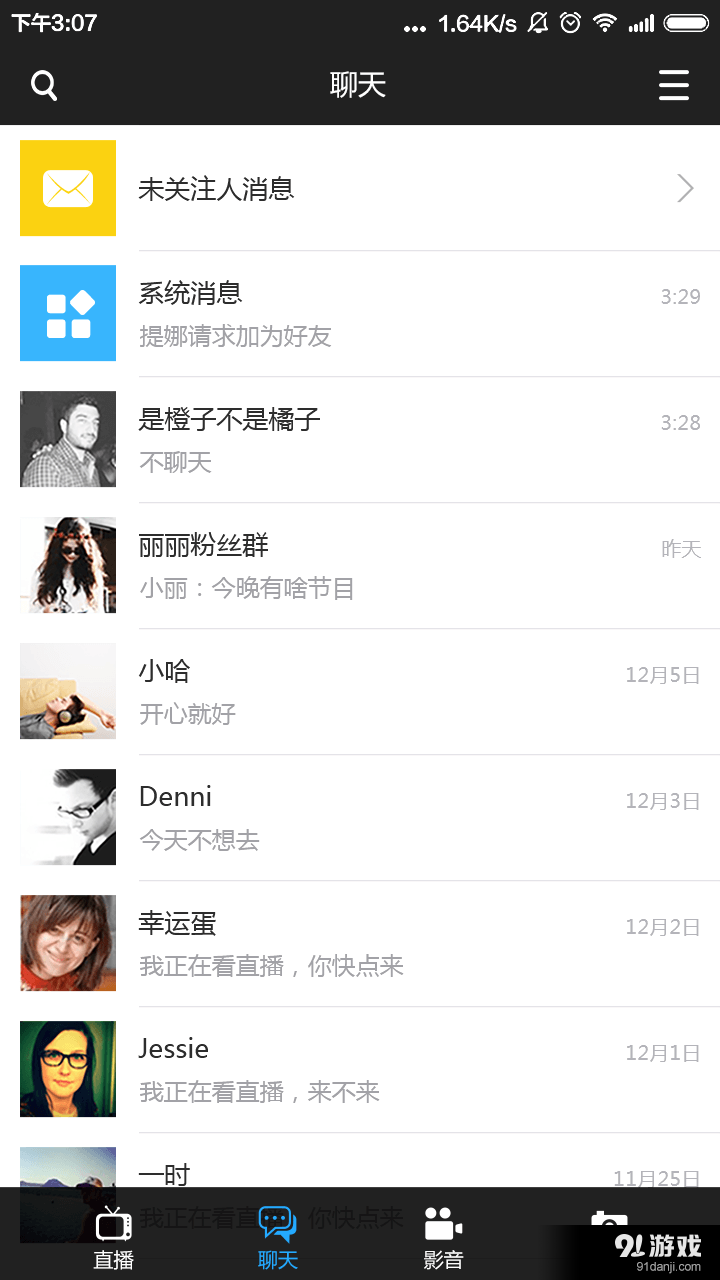The width and height of the screenshot is (720, 1280).
Task: Expand the 未关注人消息 entry via its chevron
Action: 684,188
